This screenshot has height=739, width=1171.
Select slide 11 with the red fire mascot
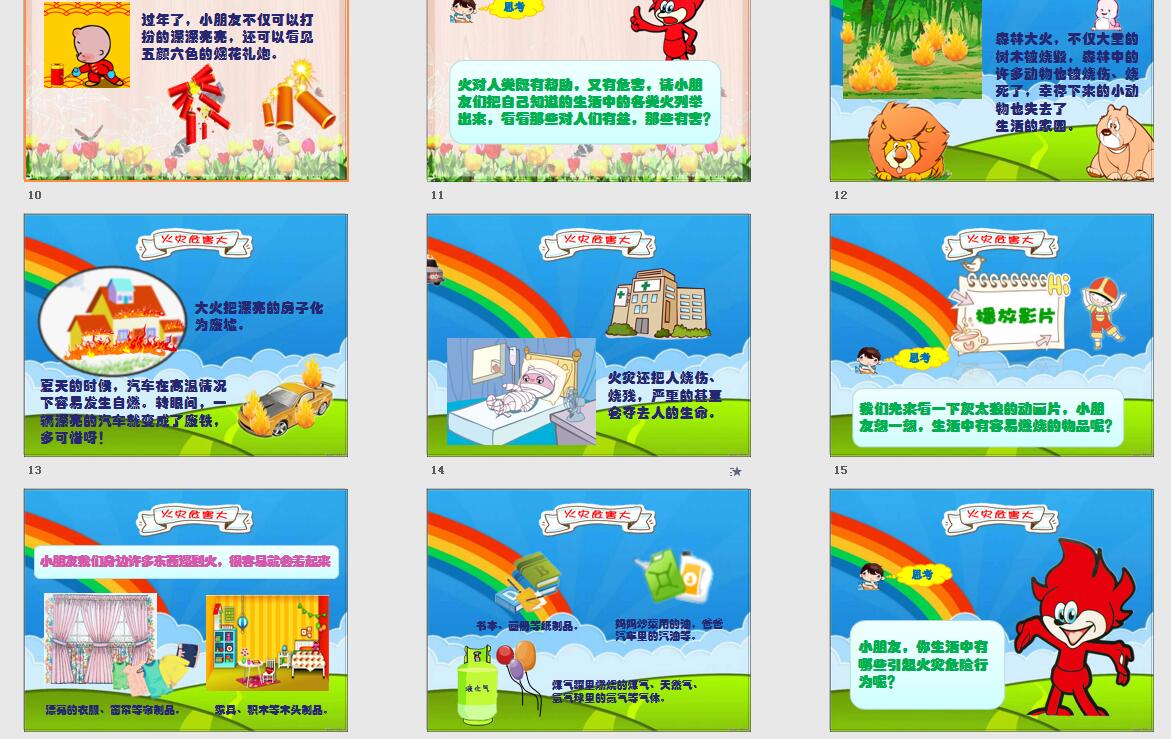(588, 90)
